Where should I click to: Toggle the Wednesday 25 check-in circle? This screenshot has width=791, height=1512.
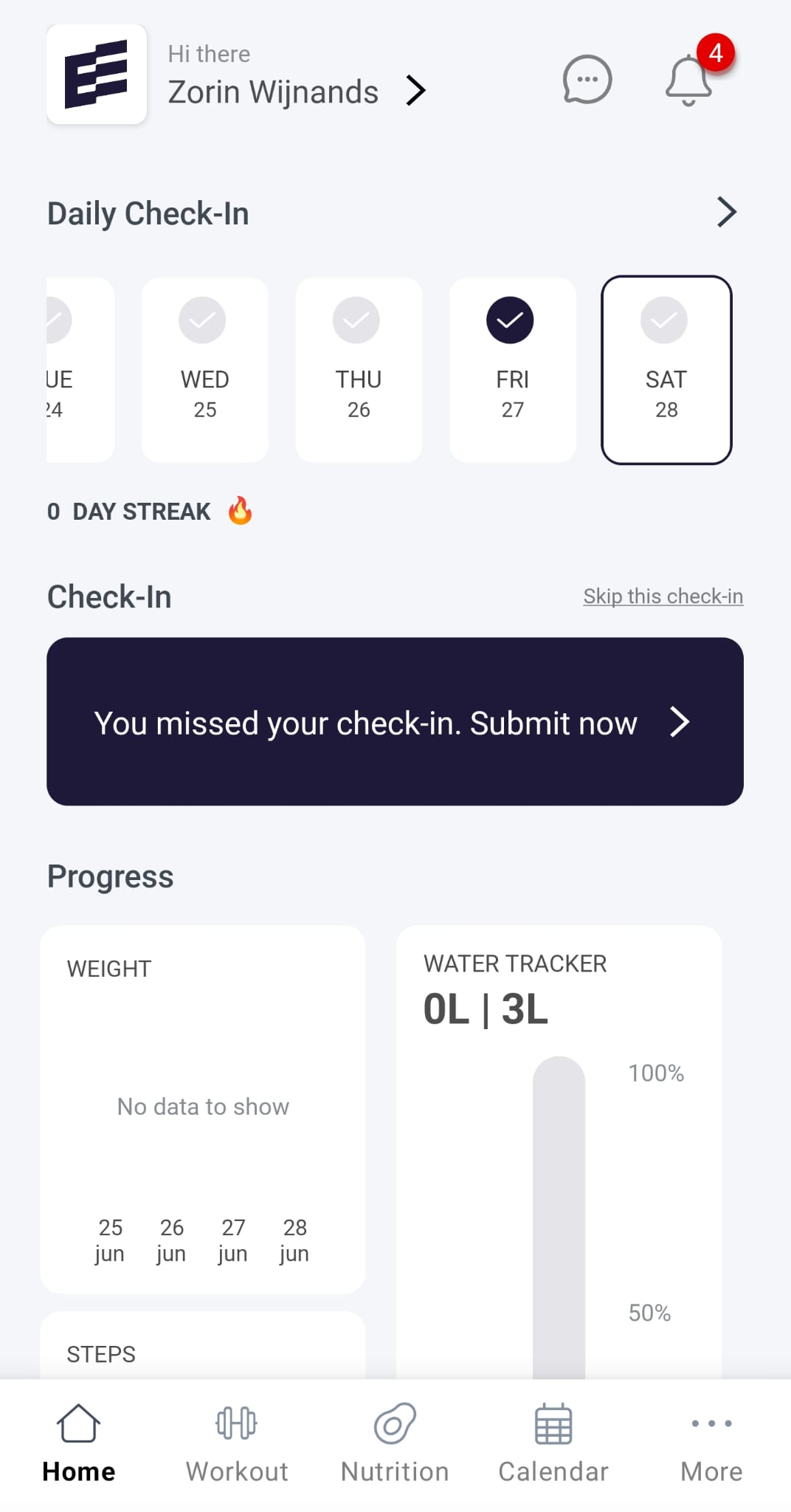pyautogui.click(x=204, y=320)
